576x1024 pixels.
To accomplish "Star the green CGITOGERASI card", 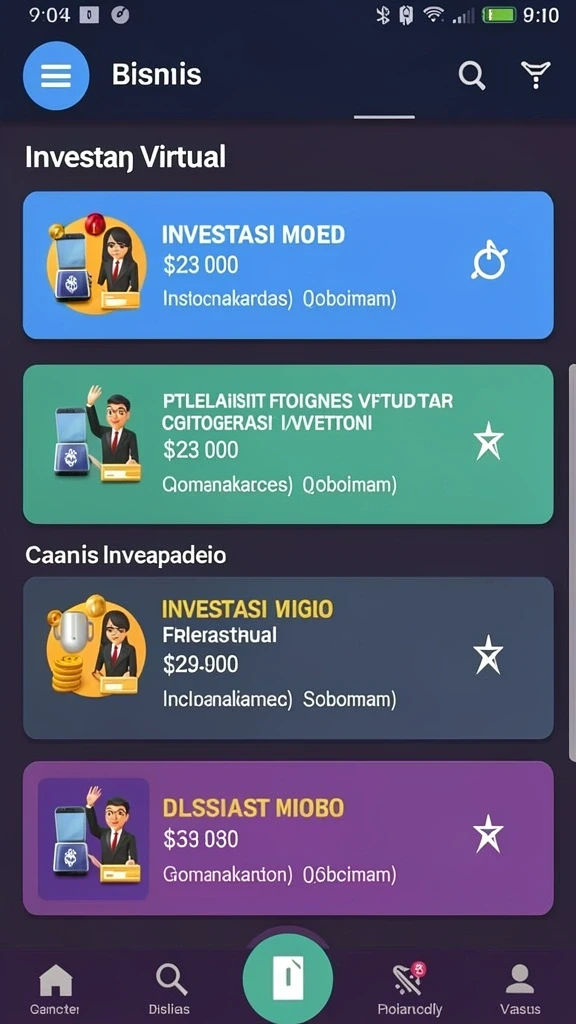I will [488, 441].
